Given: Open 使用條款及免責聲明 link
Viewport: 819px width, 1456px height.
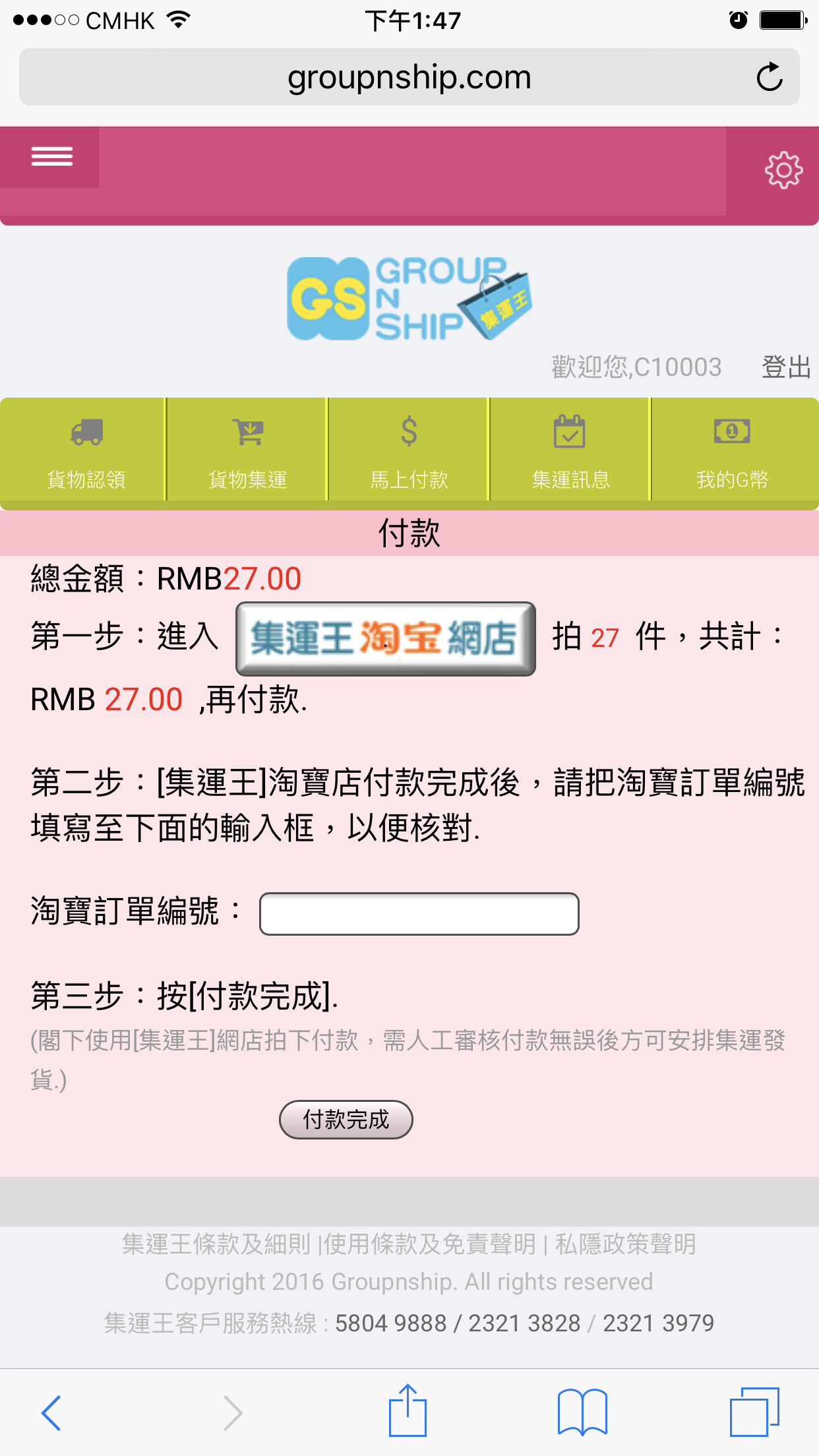Looking at the screenshot, I should [x=430, y=1244].
